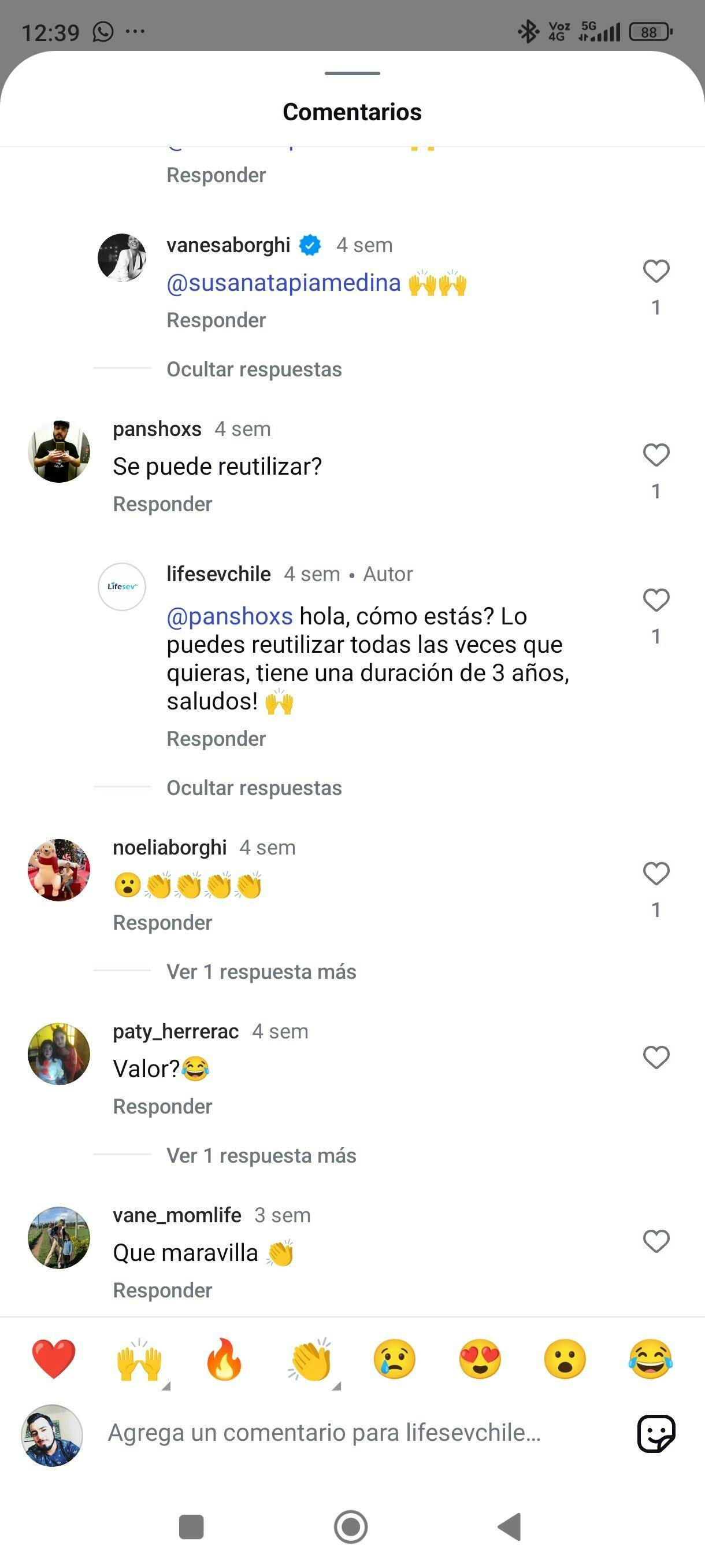Viewport: 705px width, 1568px height.
Task: Focus the comment field for lifesevchile
Action: [x=324, y=1433]
